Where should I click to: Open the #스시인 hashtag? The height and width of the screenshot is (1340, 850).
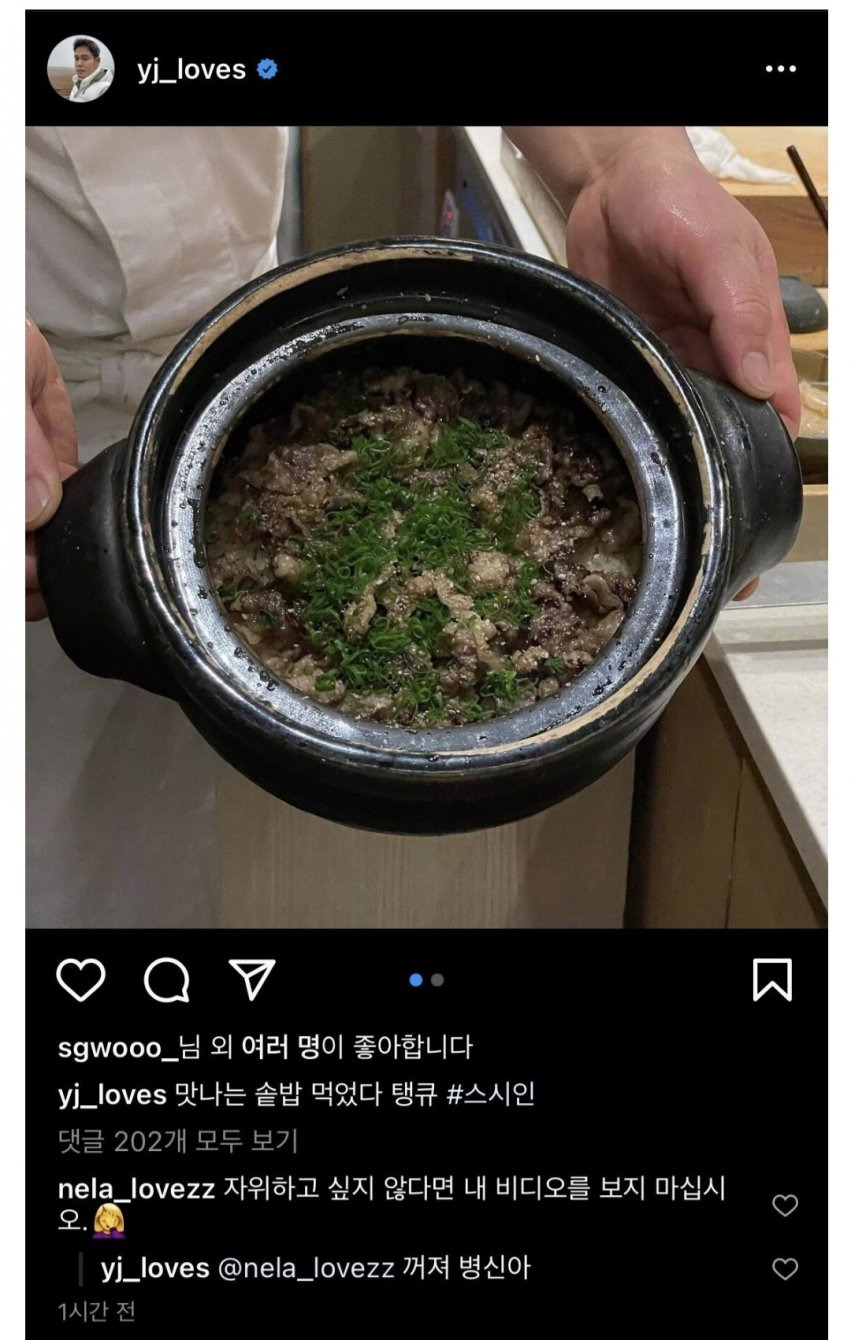pos(490,1094)
